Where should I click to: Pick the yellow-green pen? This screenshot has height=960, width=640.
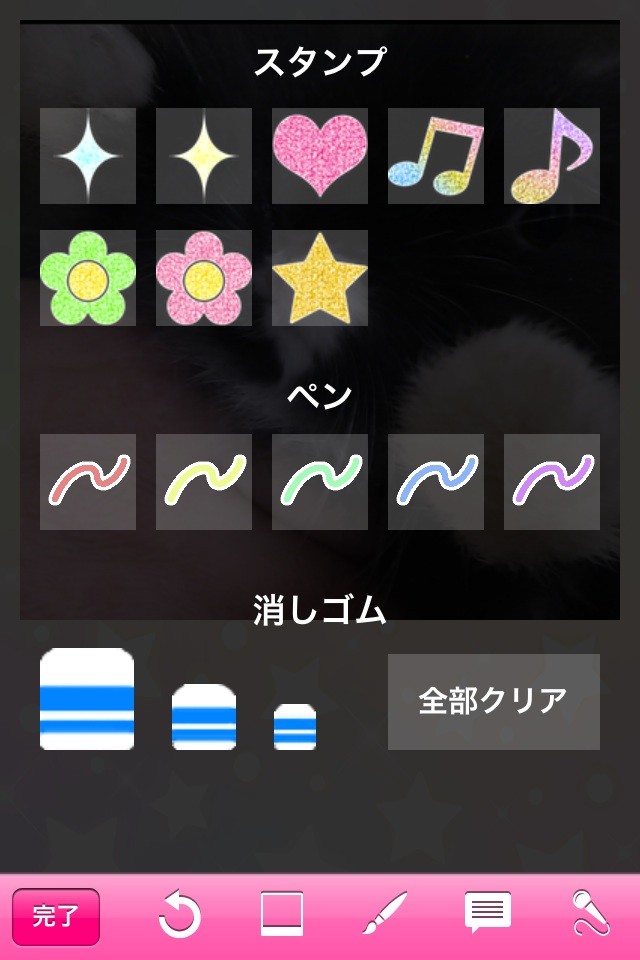(204, 482)
